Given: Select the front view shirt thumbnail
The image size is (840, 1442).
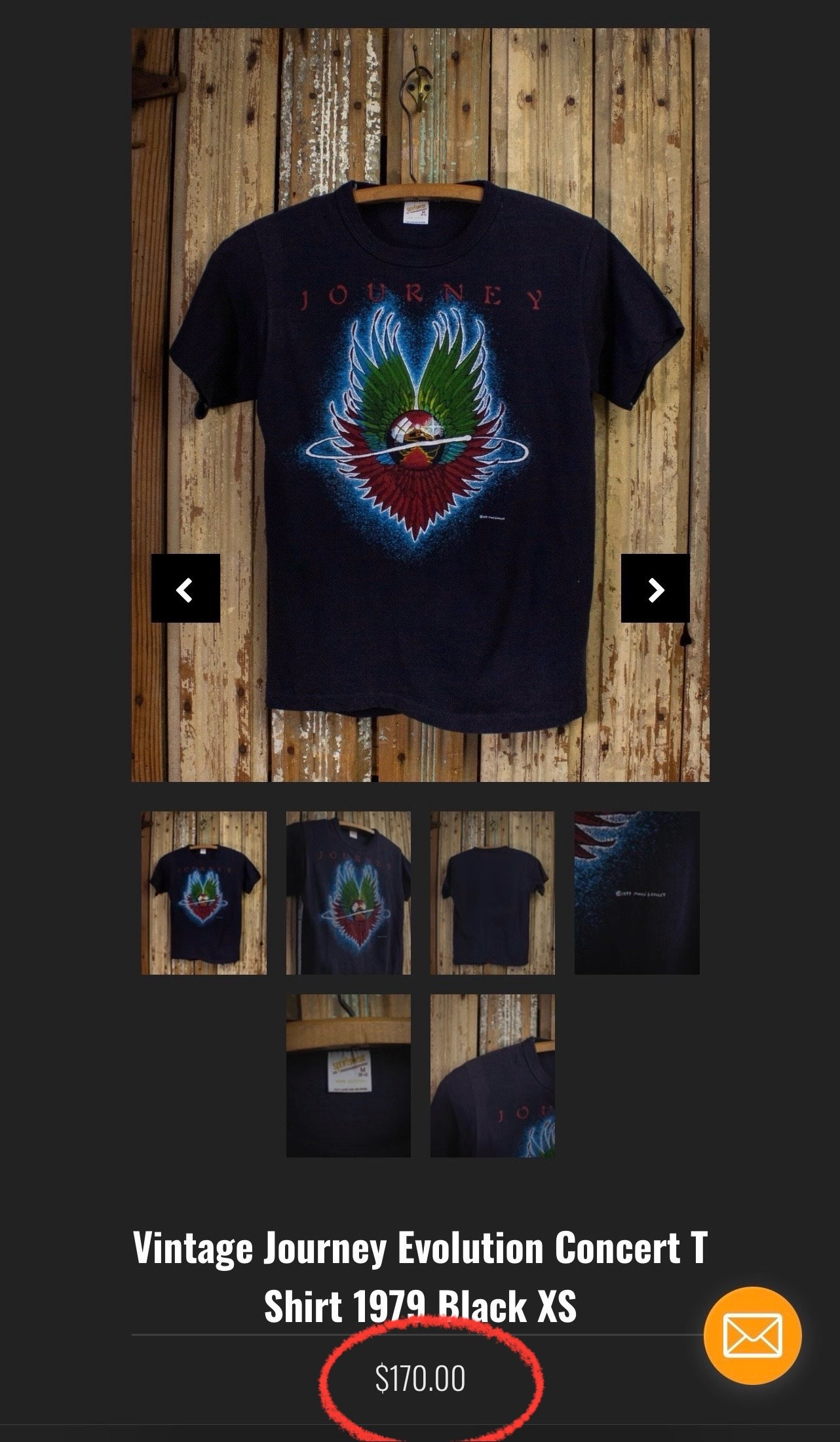Looking at the screenshot, I should tap(204, 892).
